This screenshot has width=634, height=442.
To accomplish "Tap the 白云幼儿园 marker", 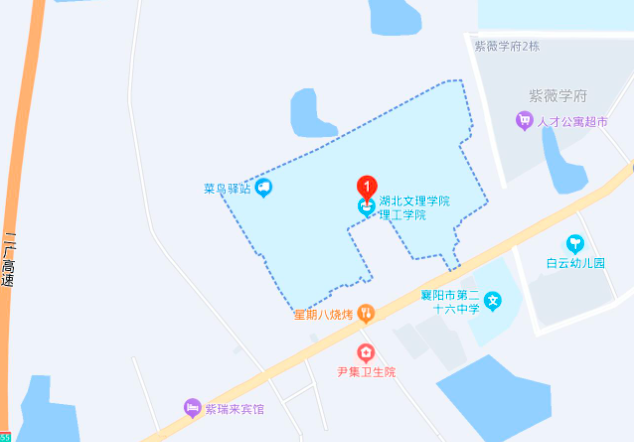I will click(575, 243).
